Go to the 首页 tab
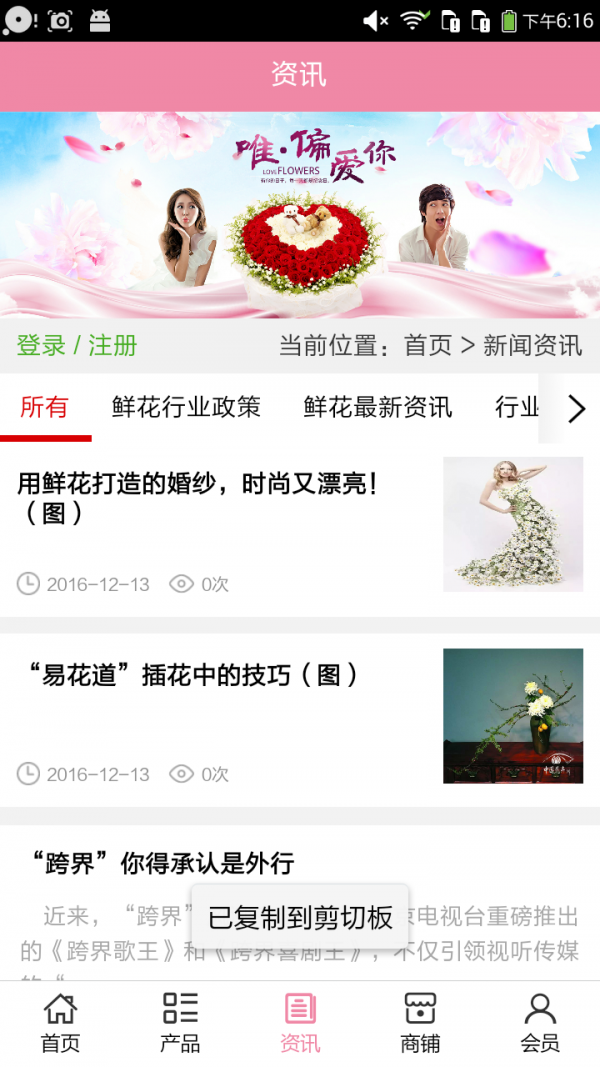Viewport: 600px width, 1067px height. pyautogui.click(x=60, y=1023)
